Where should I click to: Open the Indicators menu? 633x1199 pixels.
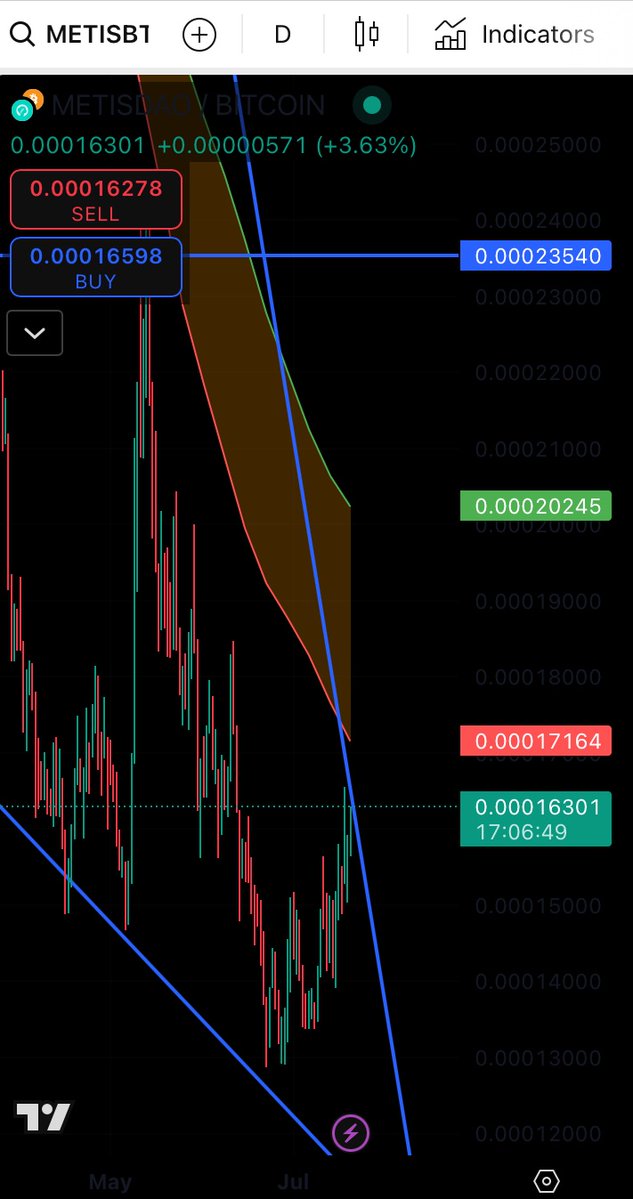click(515, 34)
